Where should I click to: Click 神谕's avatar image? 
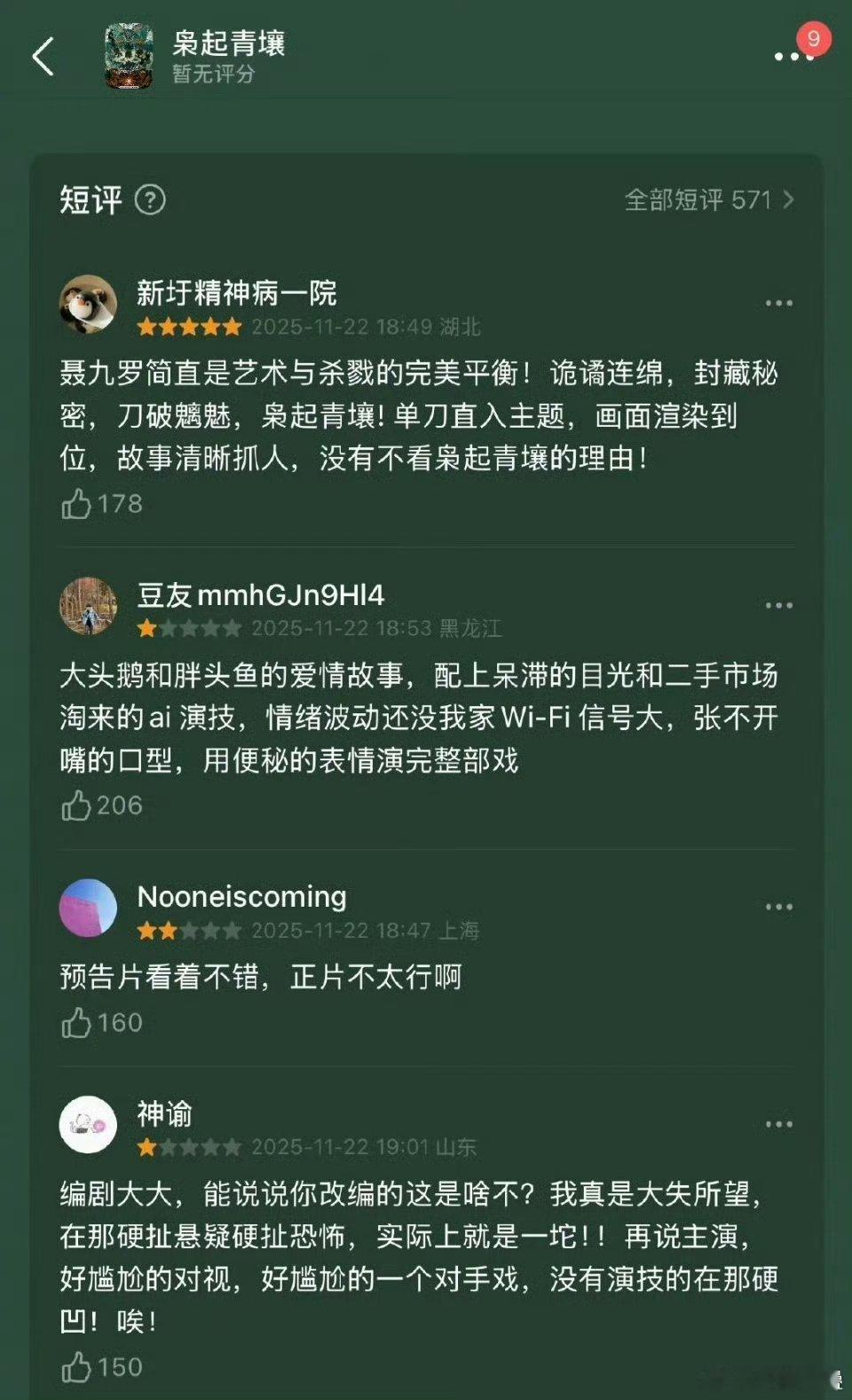(89, 1124)
